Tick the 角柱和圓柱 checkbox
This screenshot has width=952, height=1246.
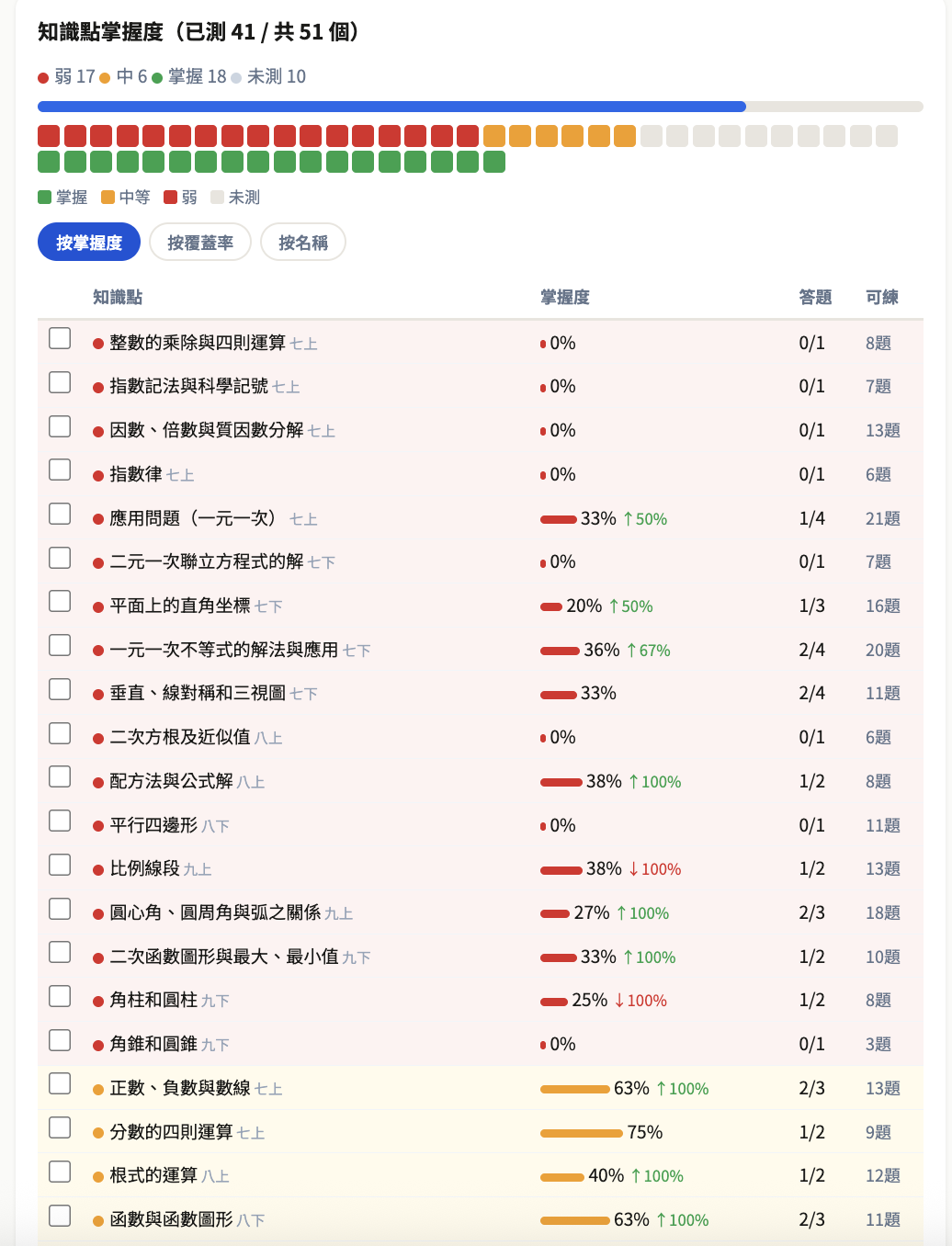60,996
